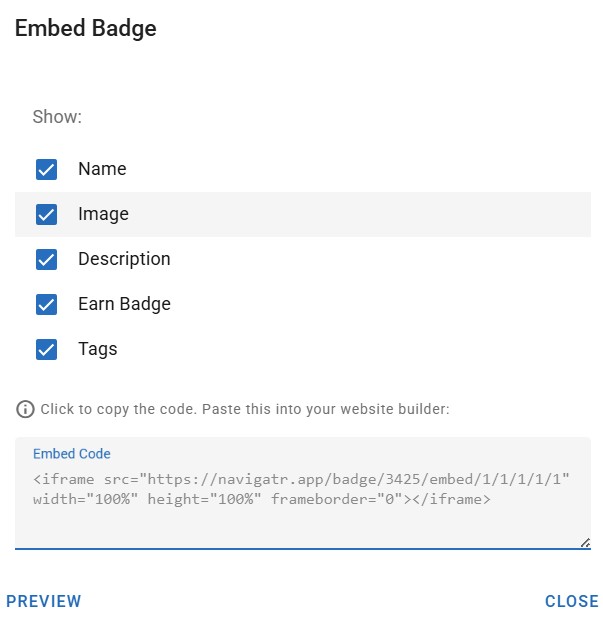This screenshot has width=603, height=625.
Task: Uncheck the Image checkbox
Action: click(47, 214)
